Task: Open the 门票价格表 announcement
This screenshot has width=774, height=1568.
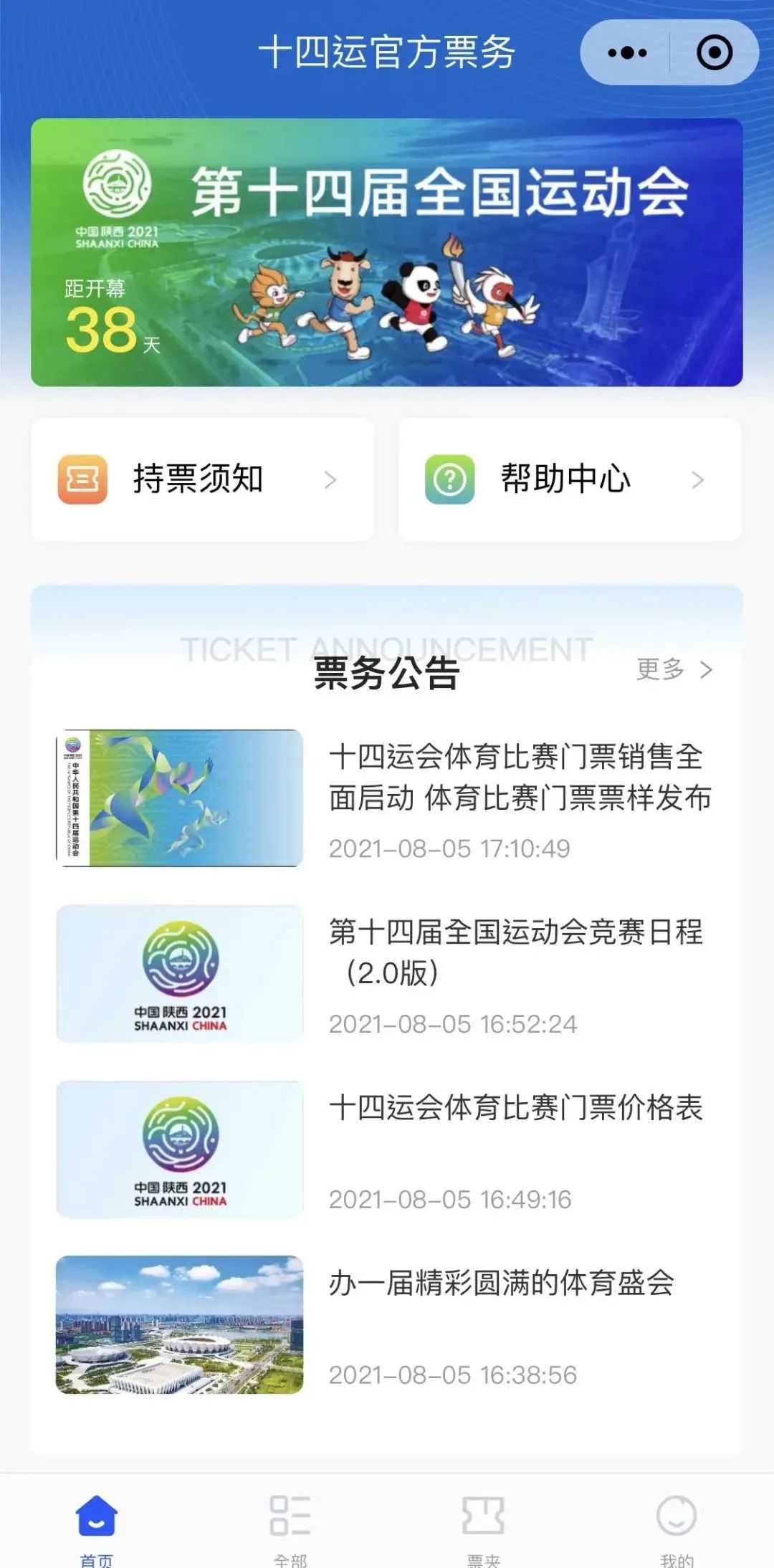Action: tap(516, 1108)
